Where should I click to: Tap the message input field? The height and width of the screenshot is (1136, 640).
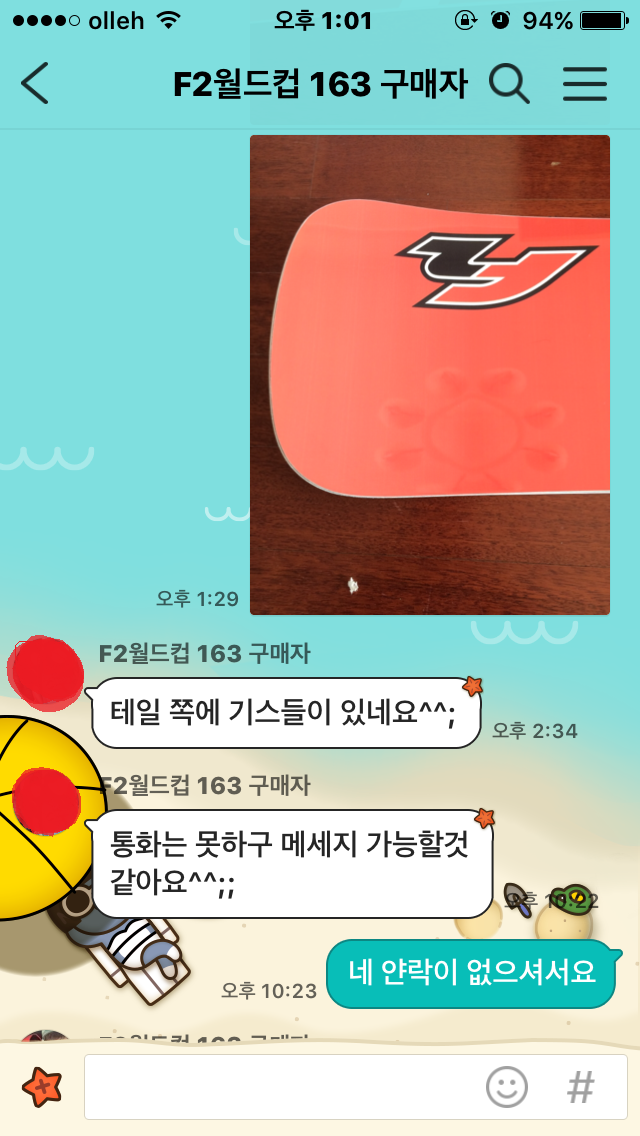tap(280, 1086)
